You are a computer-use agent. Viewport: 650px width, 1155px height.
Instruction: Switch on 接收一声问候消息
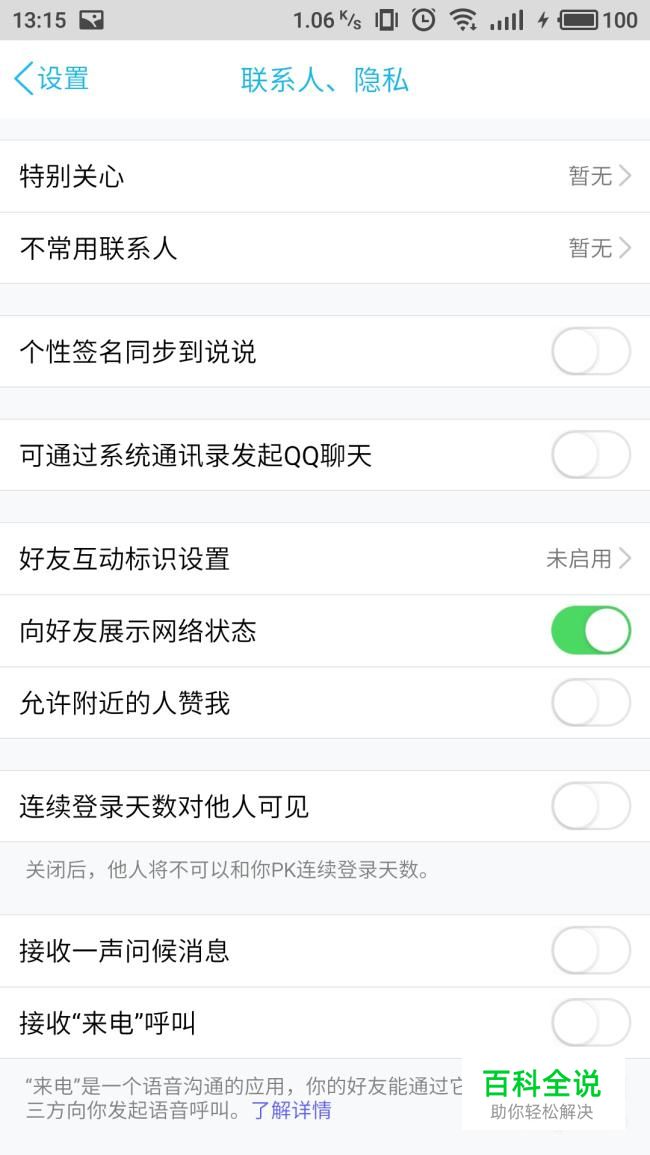(591, 950)
